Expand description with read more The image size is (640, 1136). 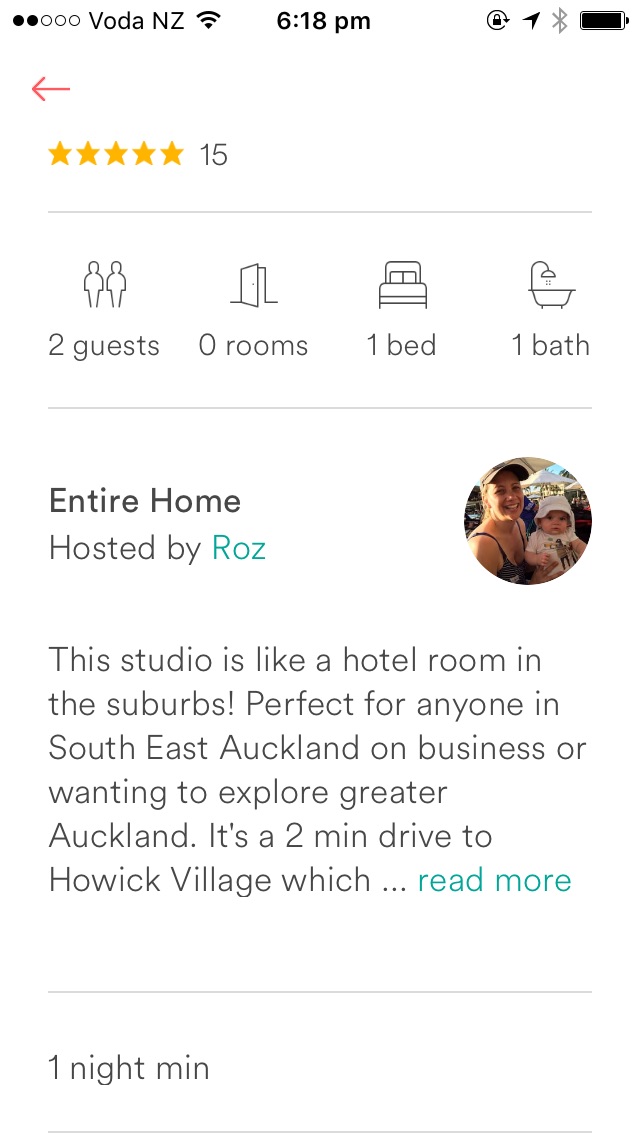(x=494, y=880)
